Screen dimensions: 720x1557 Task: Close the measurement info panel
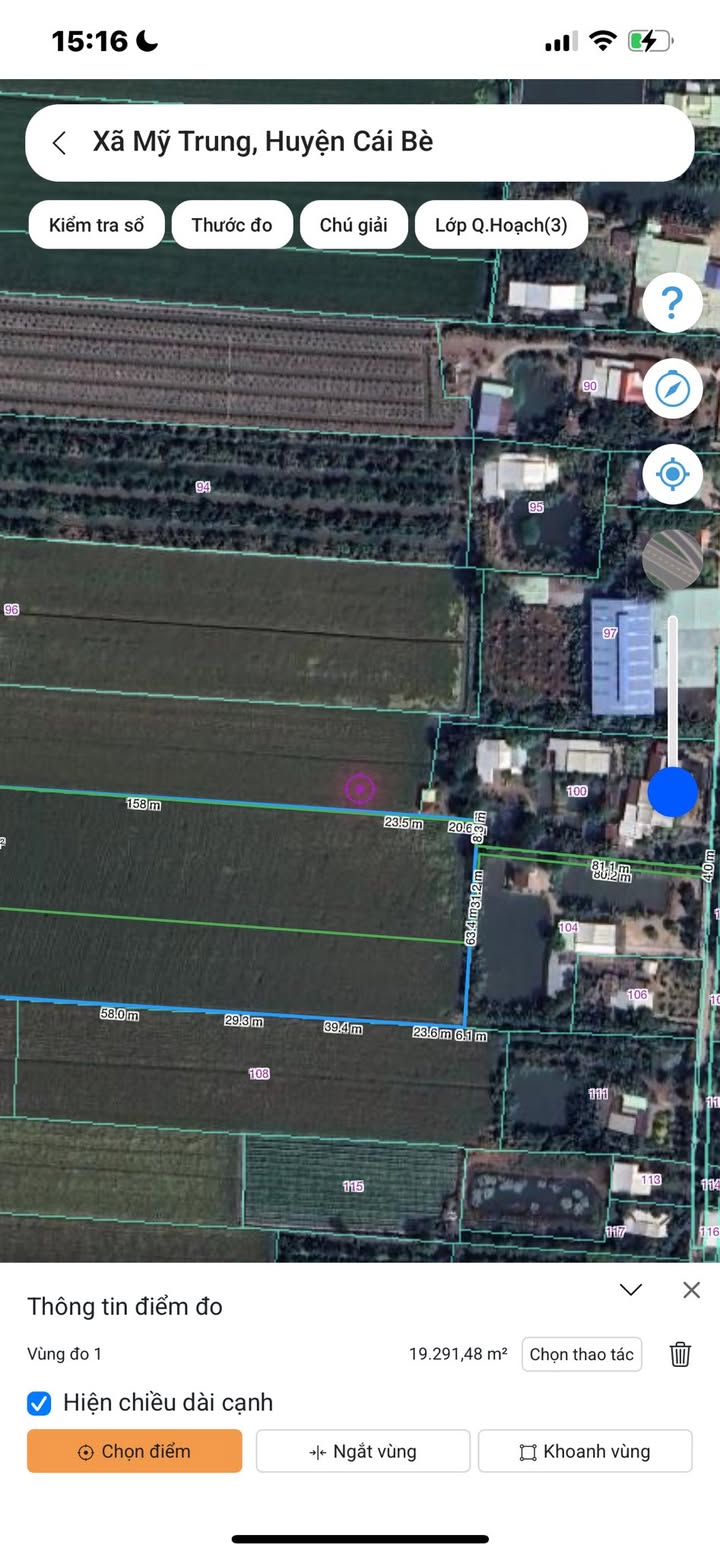[x=691, y=1290]
